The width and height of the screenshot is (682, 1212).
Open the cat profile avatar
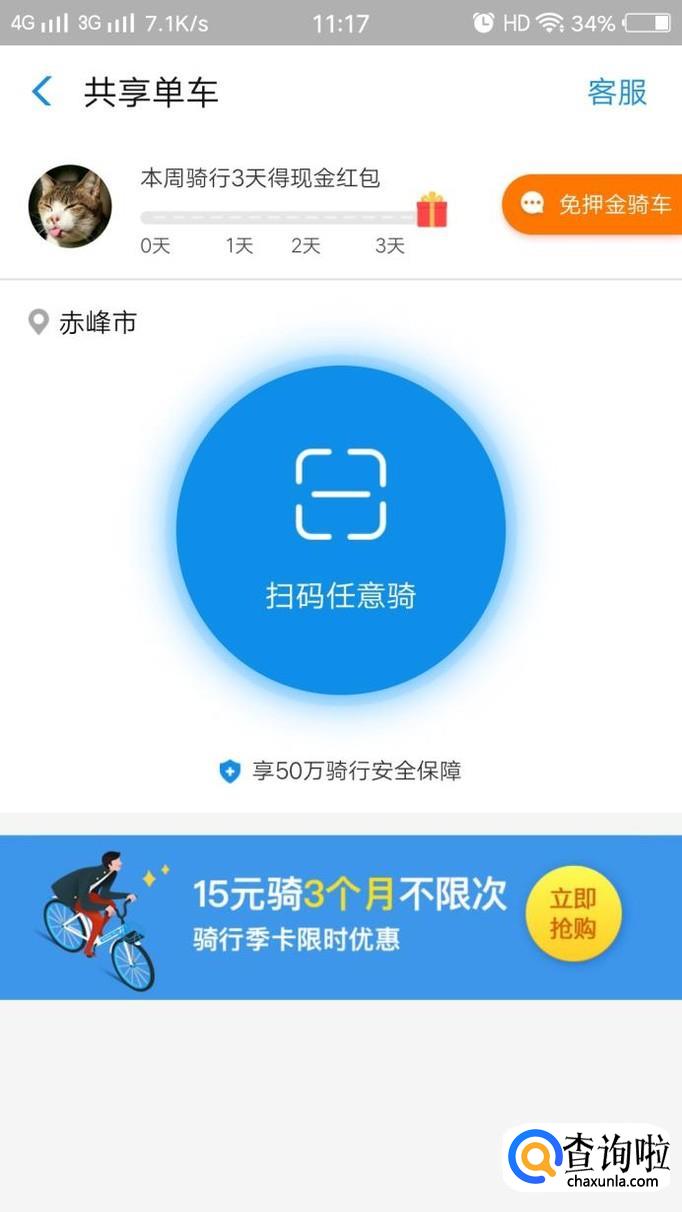70,206
